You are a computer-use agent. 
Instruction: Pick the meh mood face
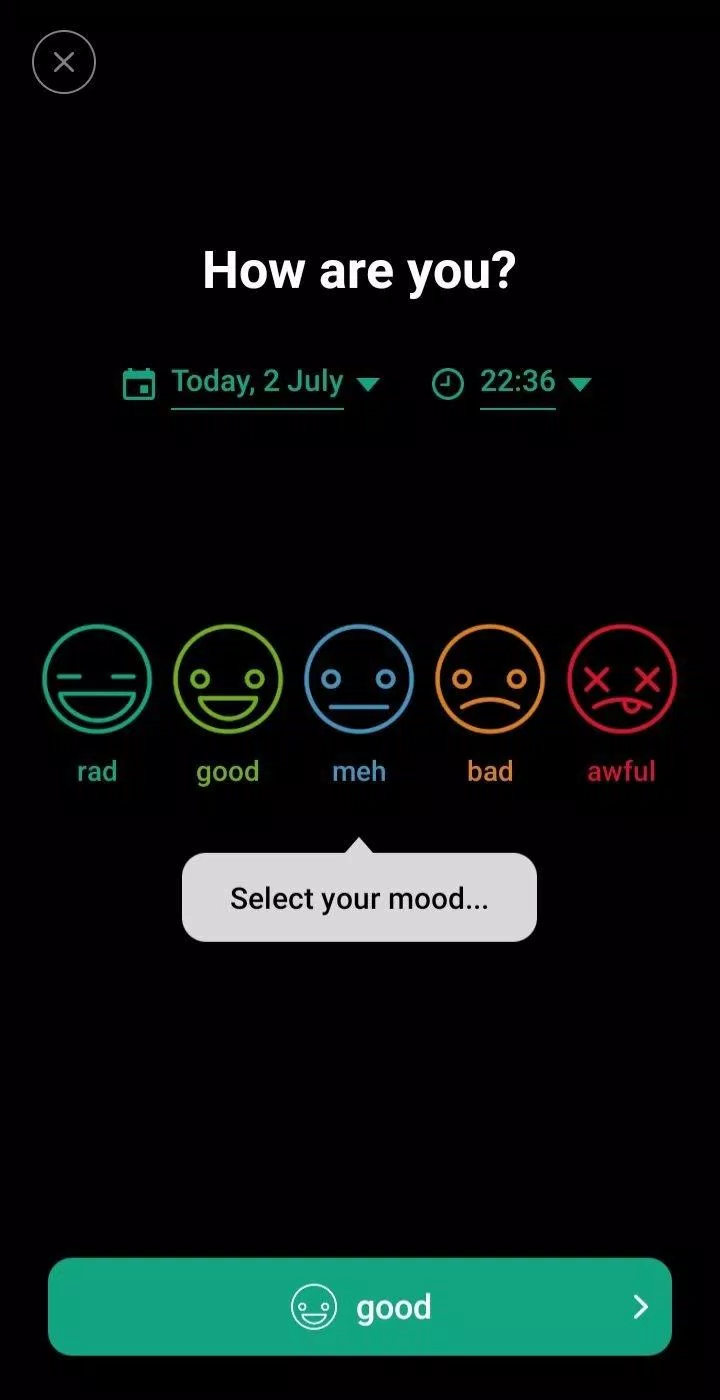359,680
